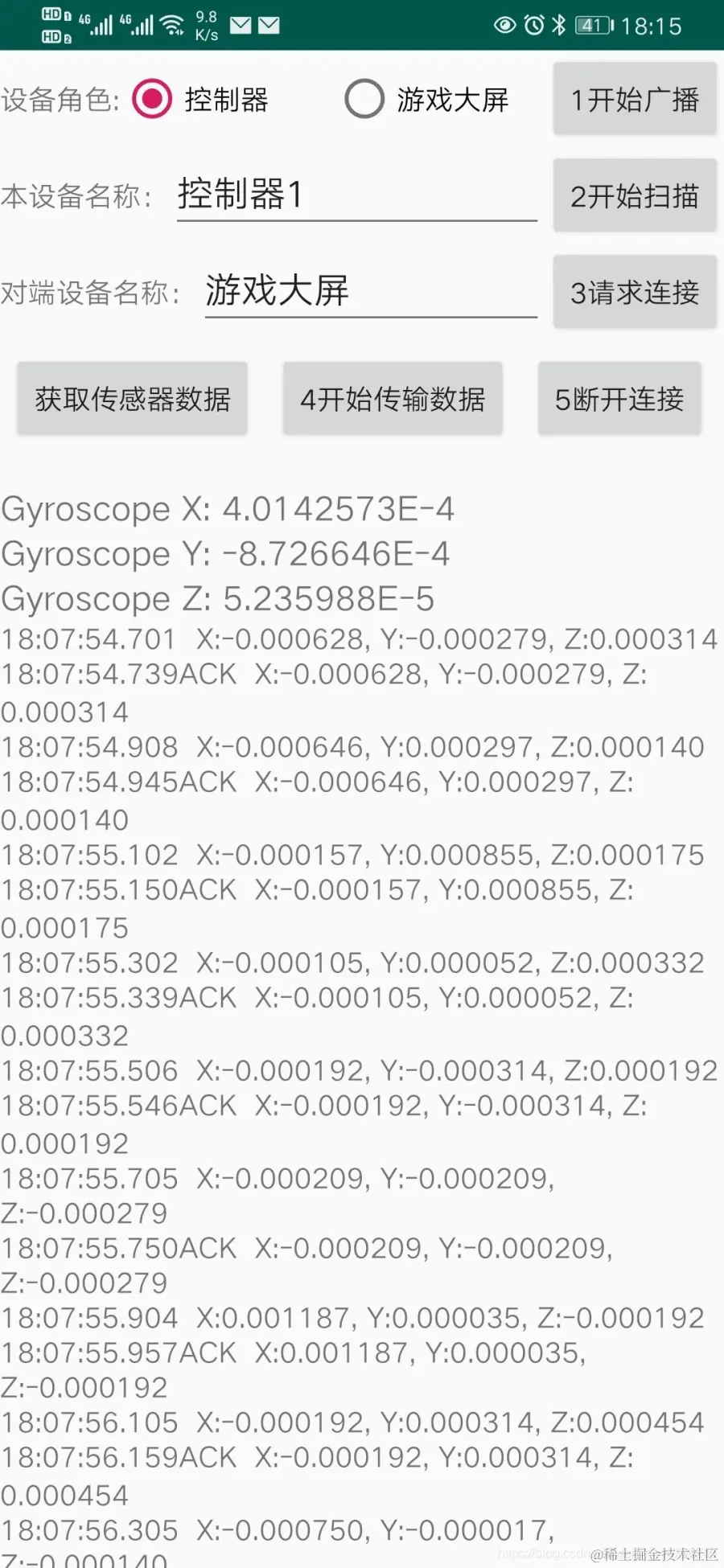
Task: Start scanning with 2开始扫描
Action: [x=634, y=196]
